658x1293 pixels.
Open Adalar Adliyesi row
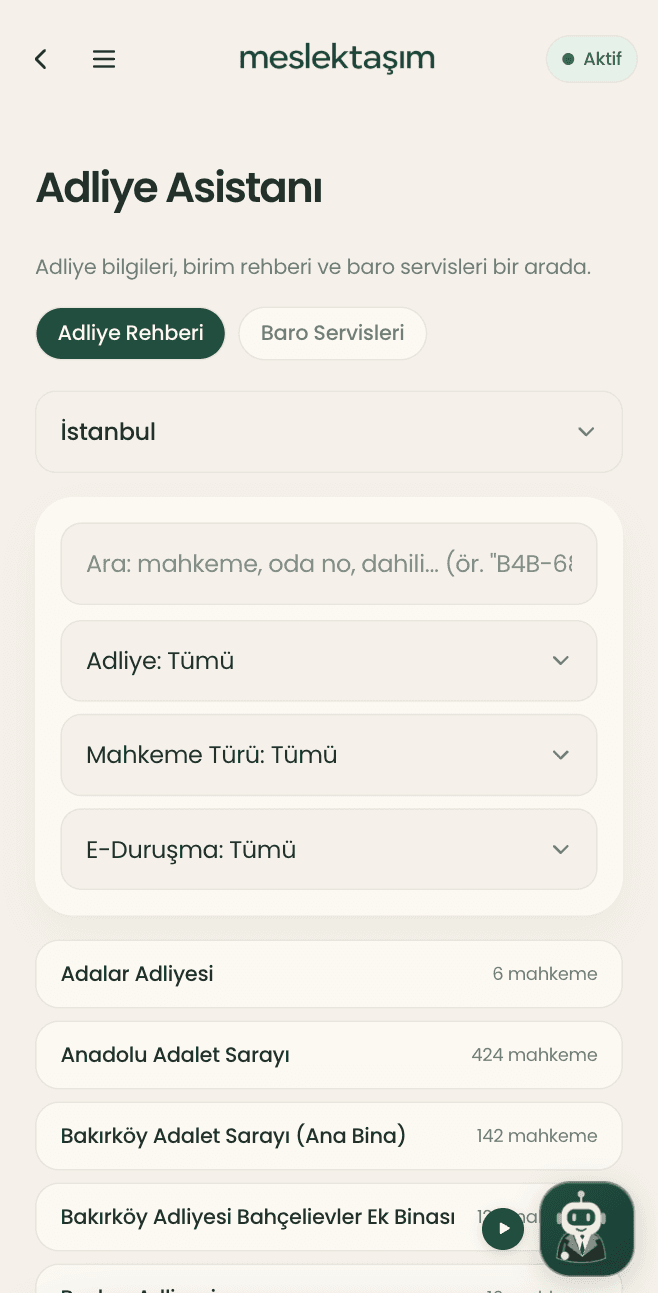pos(329,974)
